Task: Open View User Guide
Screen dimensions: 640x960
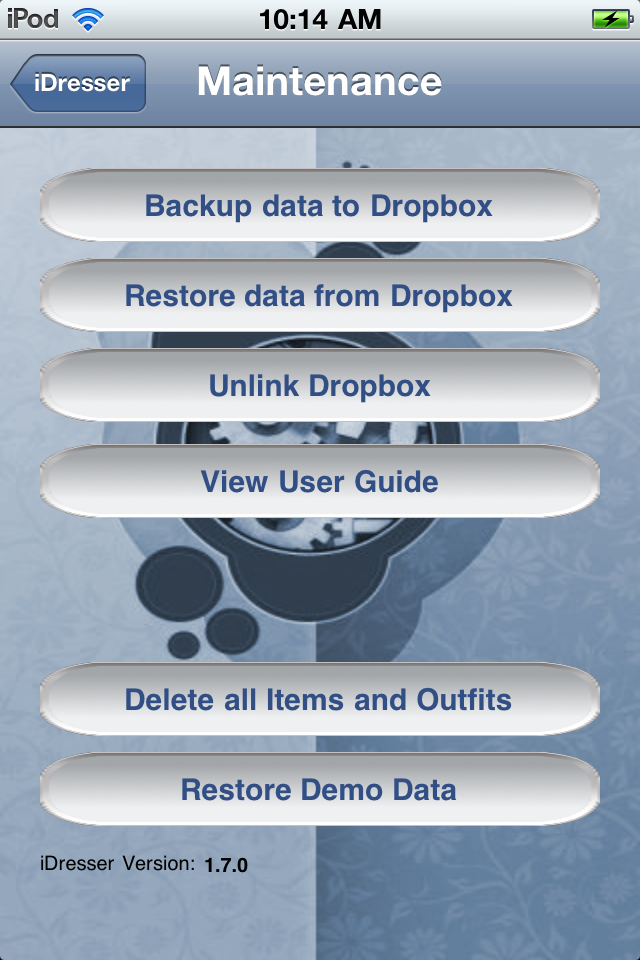Action: coord(319,482)
